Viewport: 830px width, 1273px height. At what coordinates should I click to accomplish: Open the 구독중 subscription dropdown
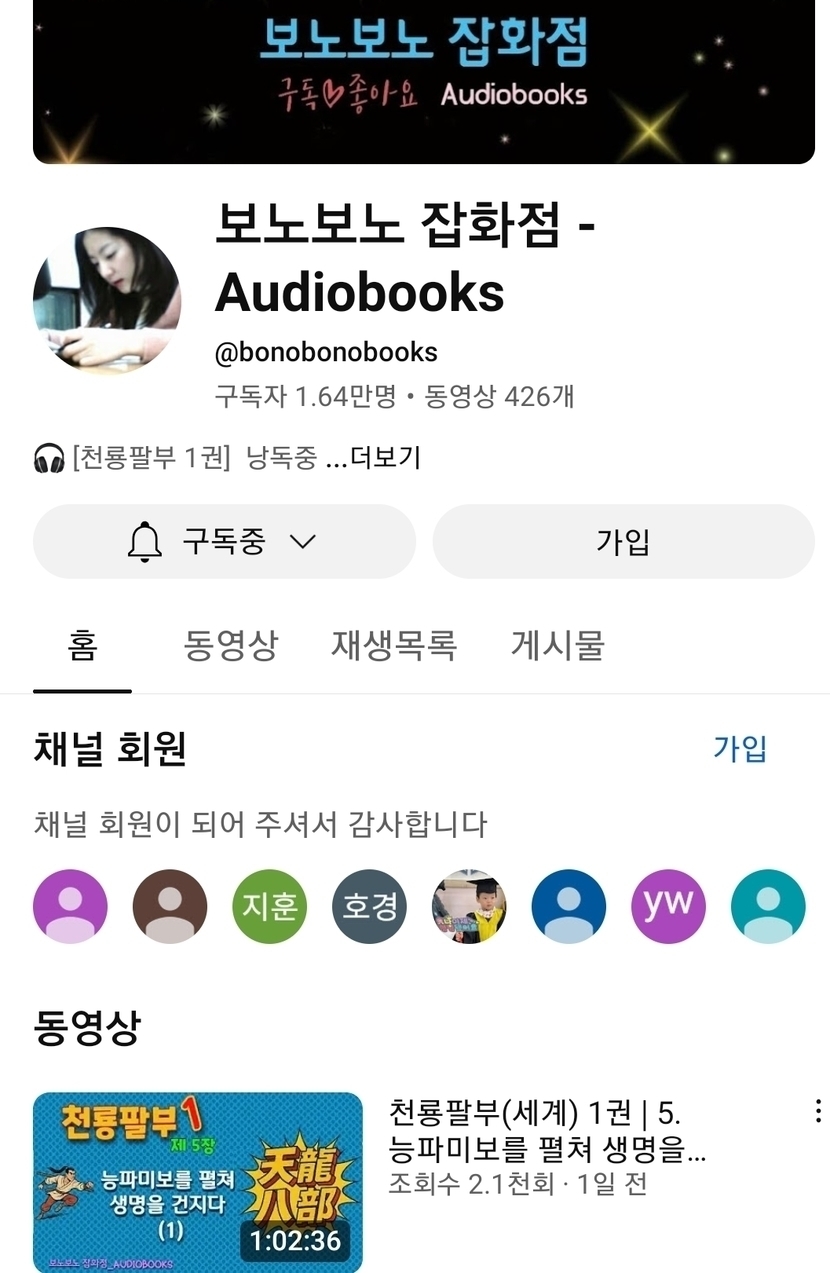click(x=224, y=541)
